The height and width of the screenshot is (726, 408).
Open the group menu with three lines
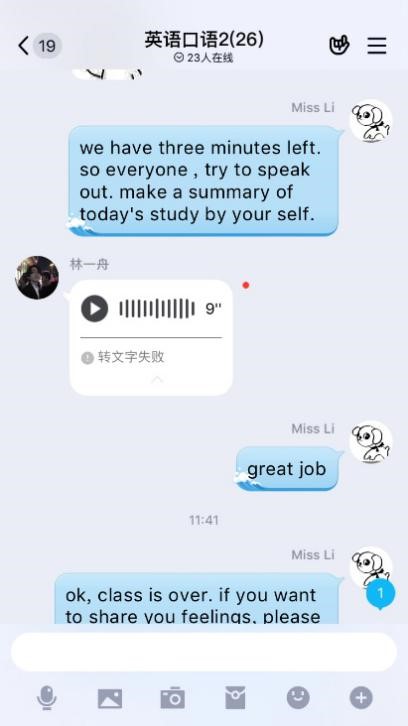point(377,45)
